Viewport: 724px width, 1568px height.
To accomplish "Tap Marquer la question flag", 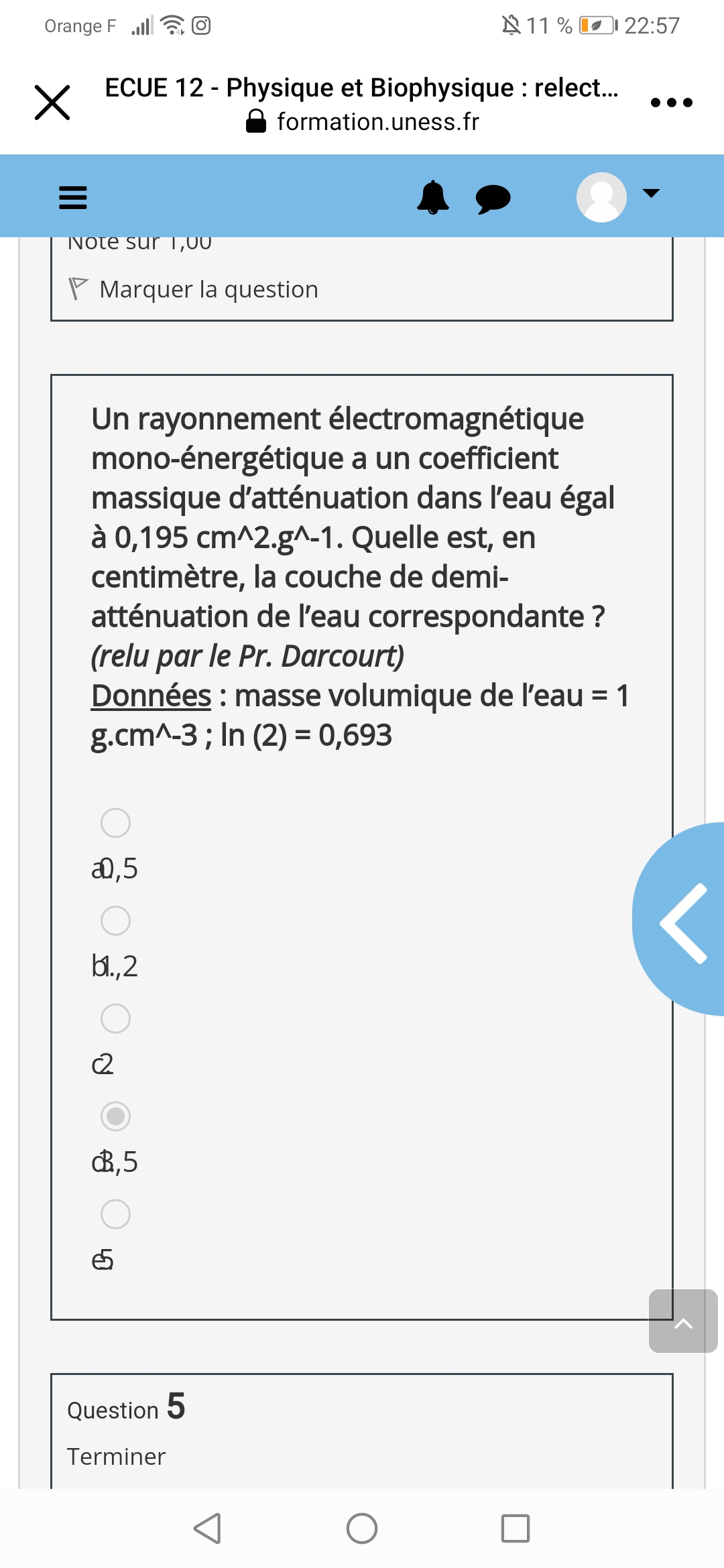I will 194,289.
